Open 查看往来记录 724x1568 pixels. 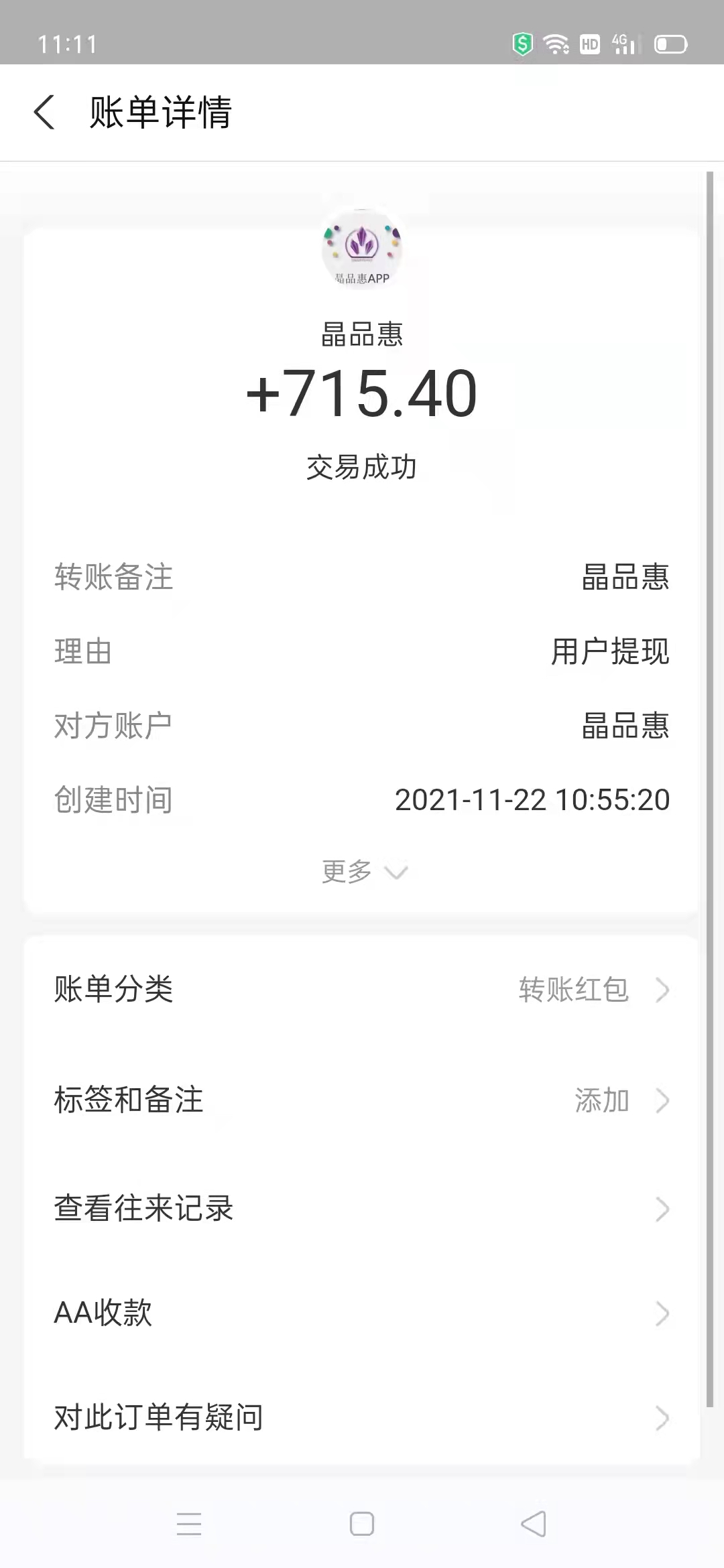tap(362, 1208)
